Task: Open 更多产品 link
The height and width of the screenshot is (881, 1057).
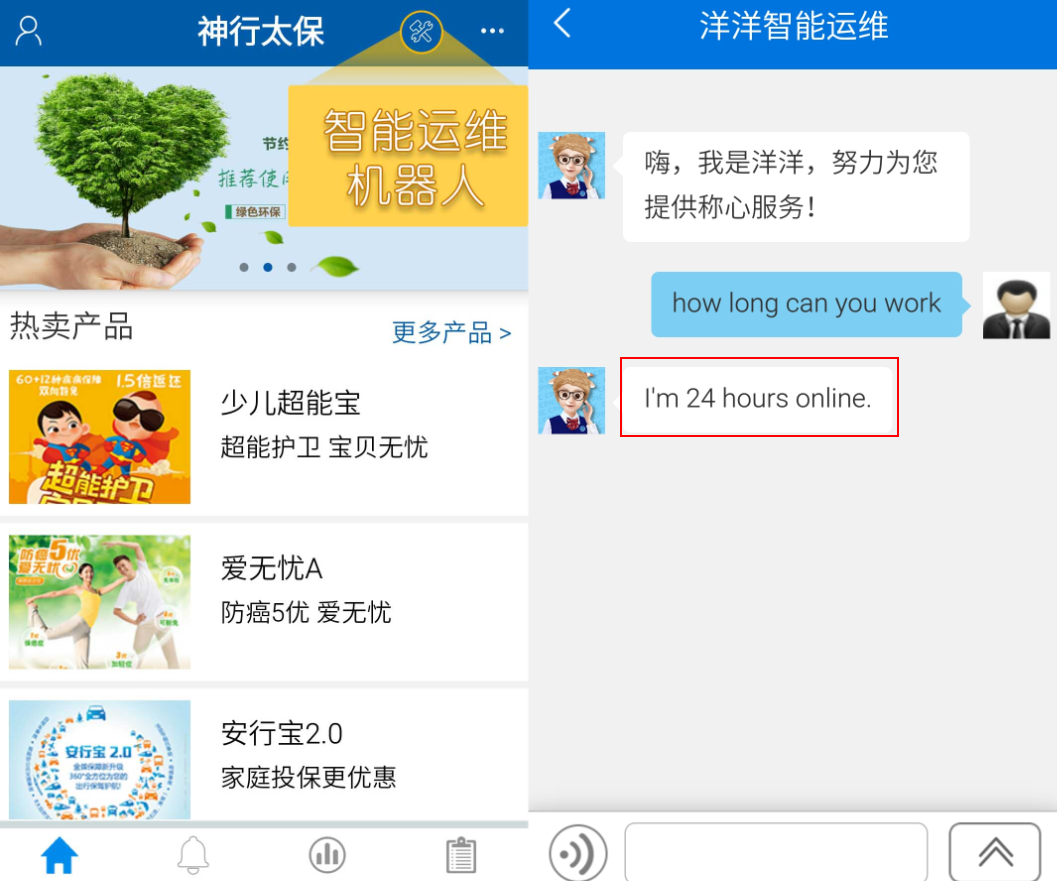Action: point(451,332)
